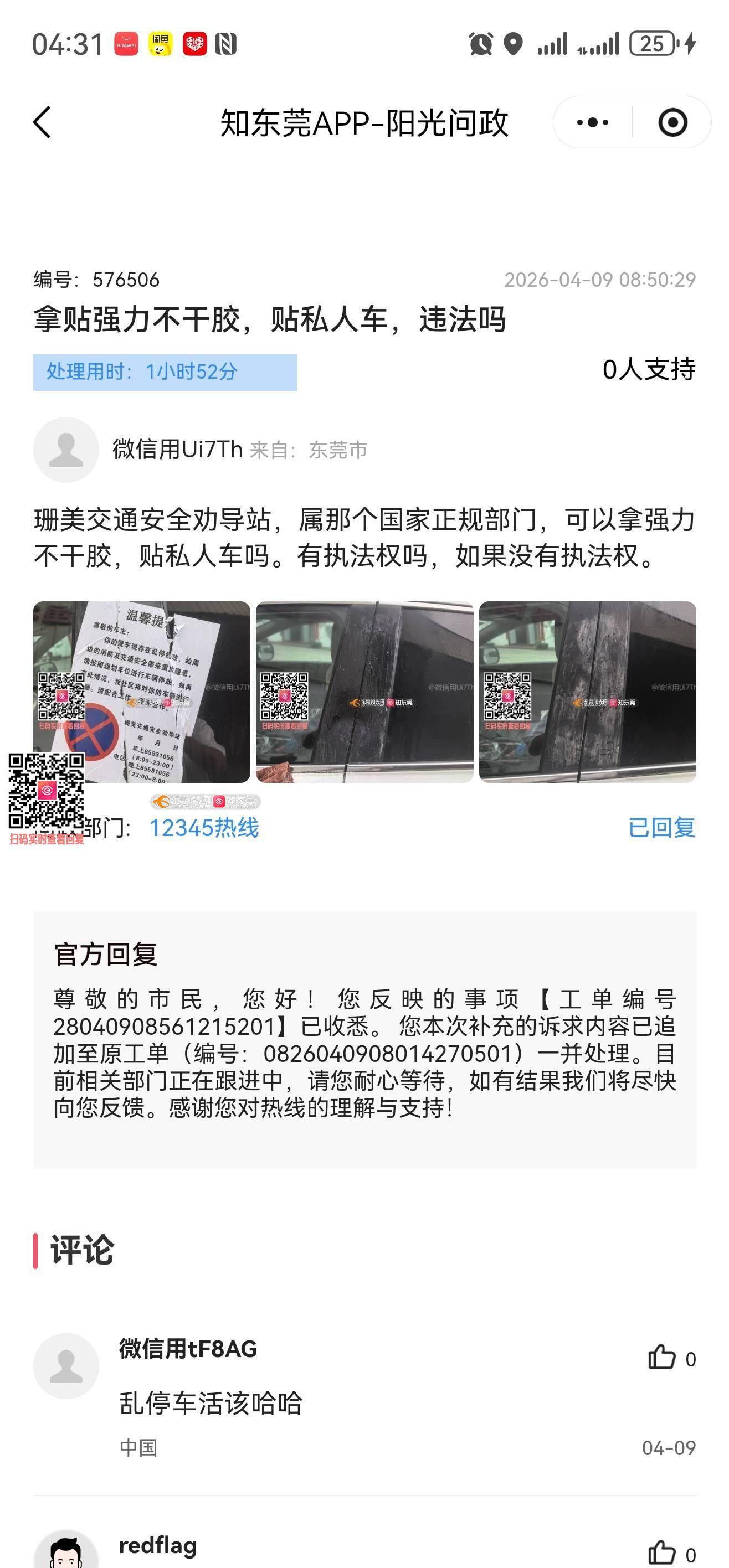The width and height of the screenshot is (729, 1568).
Task: Open the 微信用Ui7Th poster avatar
Action: coord(66,449)
